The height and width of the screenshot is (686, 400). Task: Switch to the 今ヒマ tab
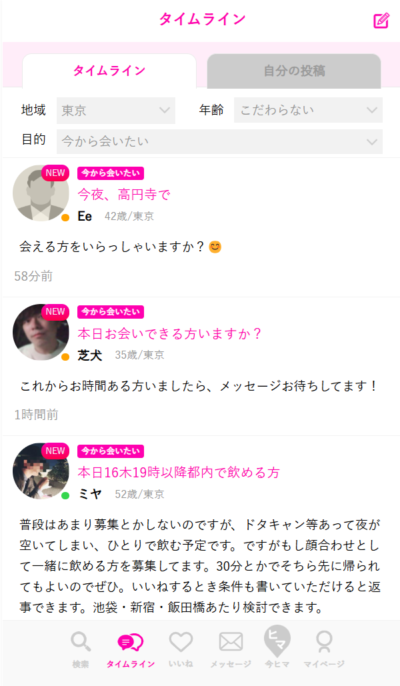click(277, 647)
